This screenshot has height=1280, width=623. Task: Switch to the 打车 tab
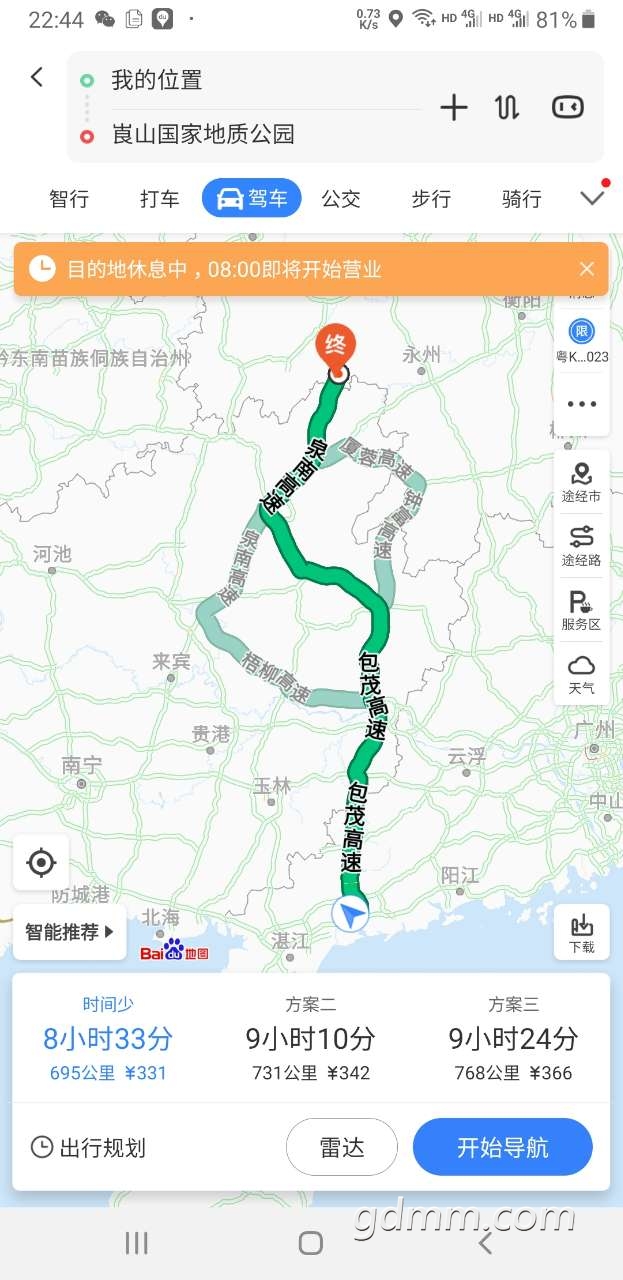159,198
